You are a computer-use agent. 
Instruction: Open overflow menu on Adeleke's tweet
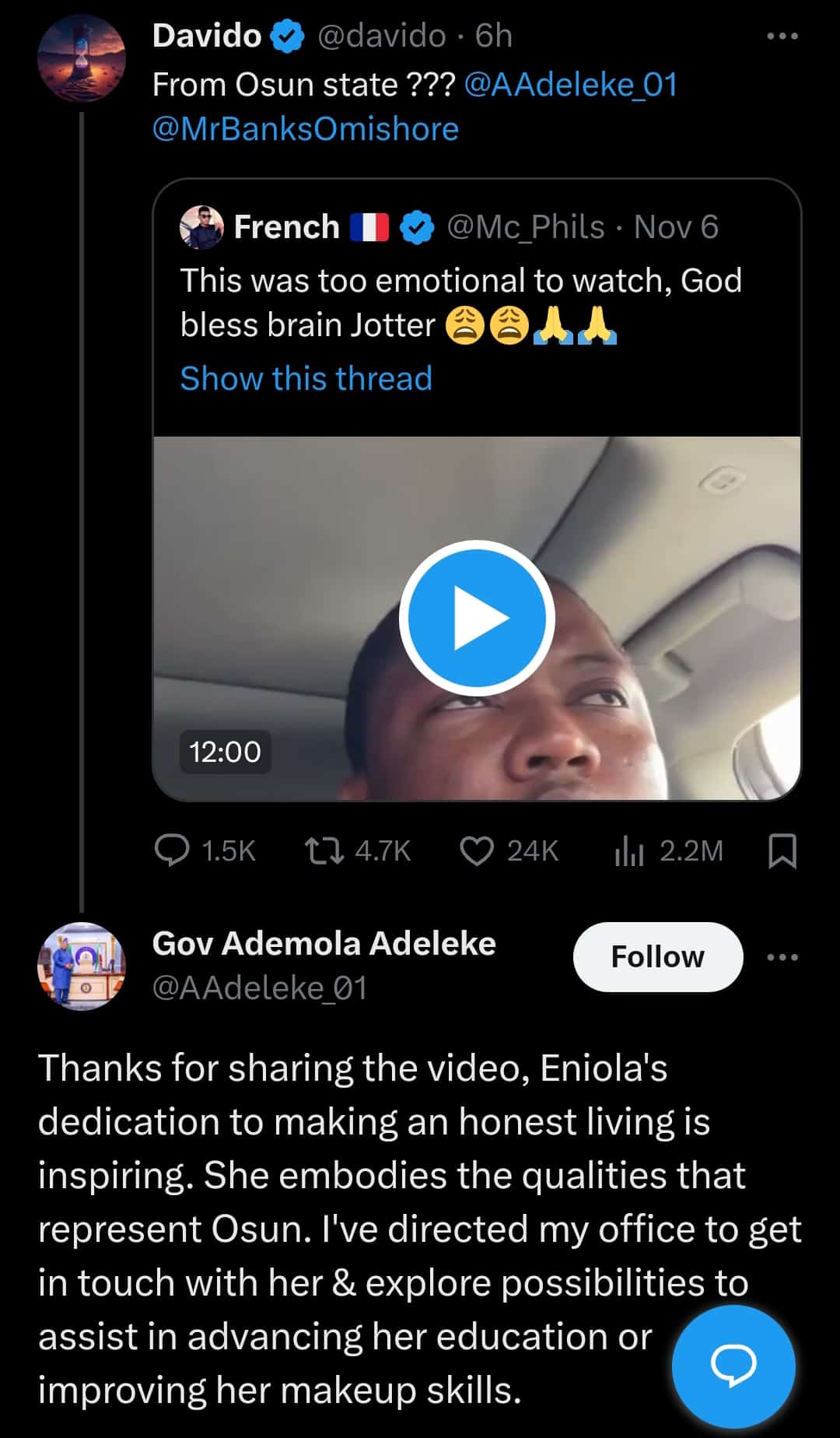782,957
